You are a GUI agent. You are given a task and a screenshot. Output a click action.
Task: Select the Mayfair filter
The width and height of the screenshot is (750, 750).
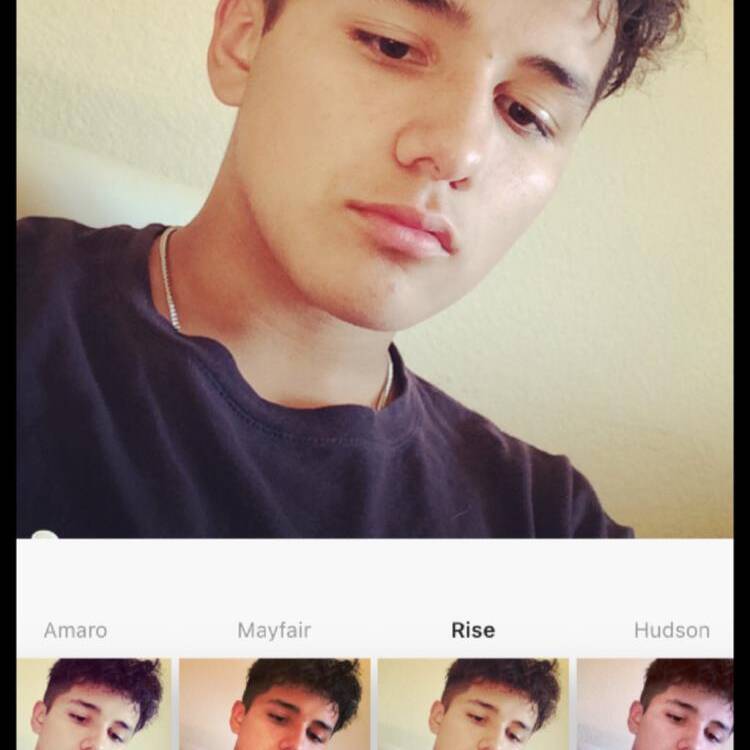pos(274,702)
